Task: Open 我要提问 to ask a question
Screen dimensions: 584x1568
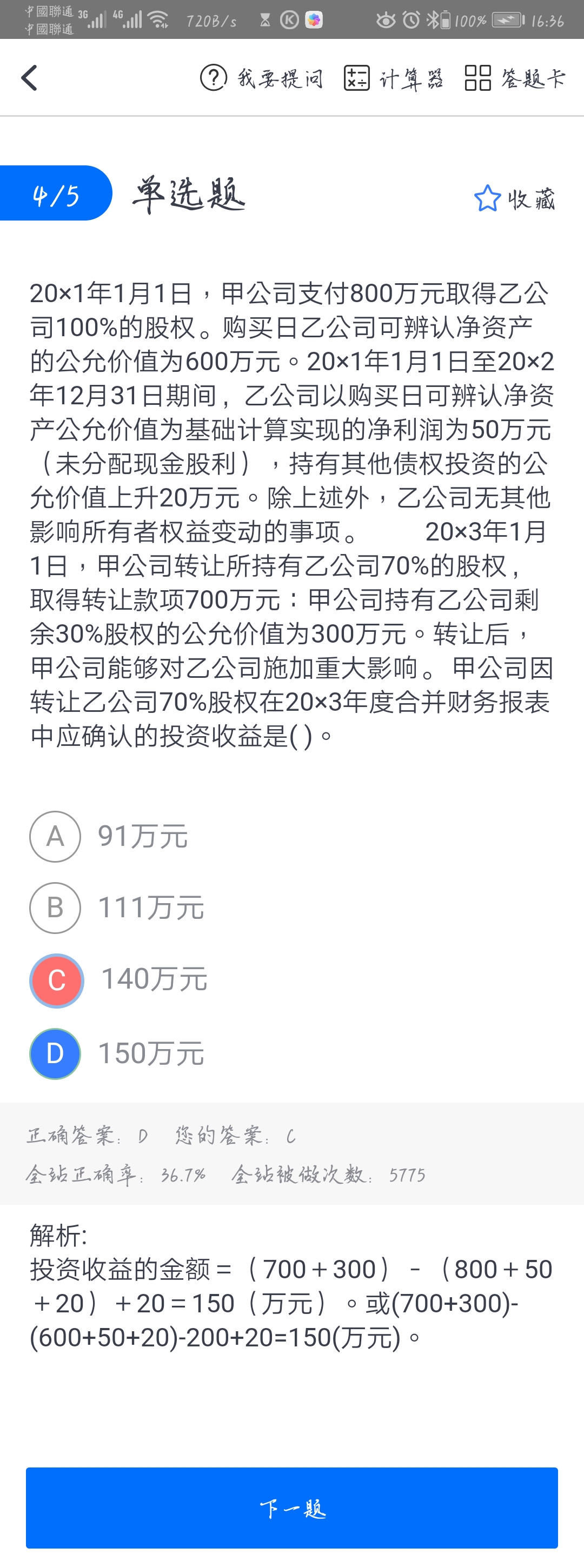Action: click(262, 78)
